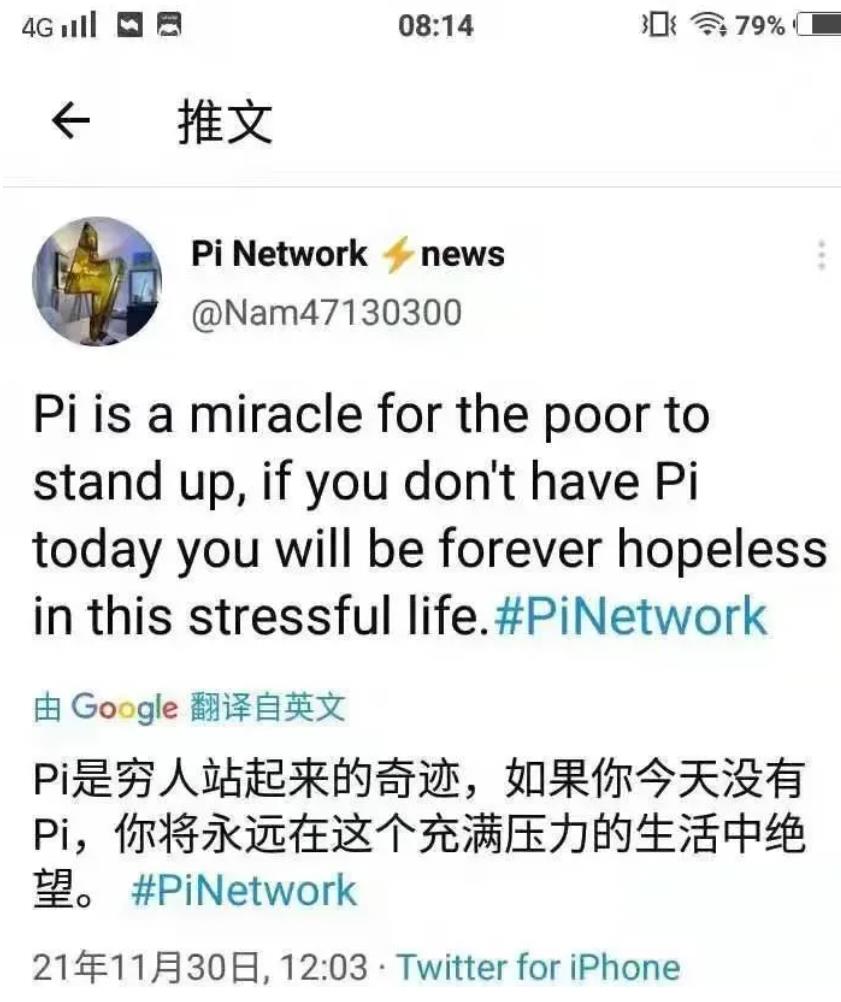Open #PiNetwork hashtag in the Chinese translation
Viewport: 841px width, 1002px height.
(x=243, y=890)
